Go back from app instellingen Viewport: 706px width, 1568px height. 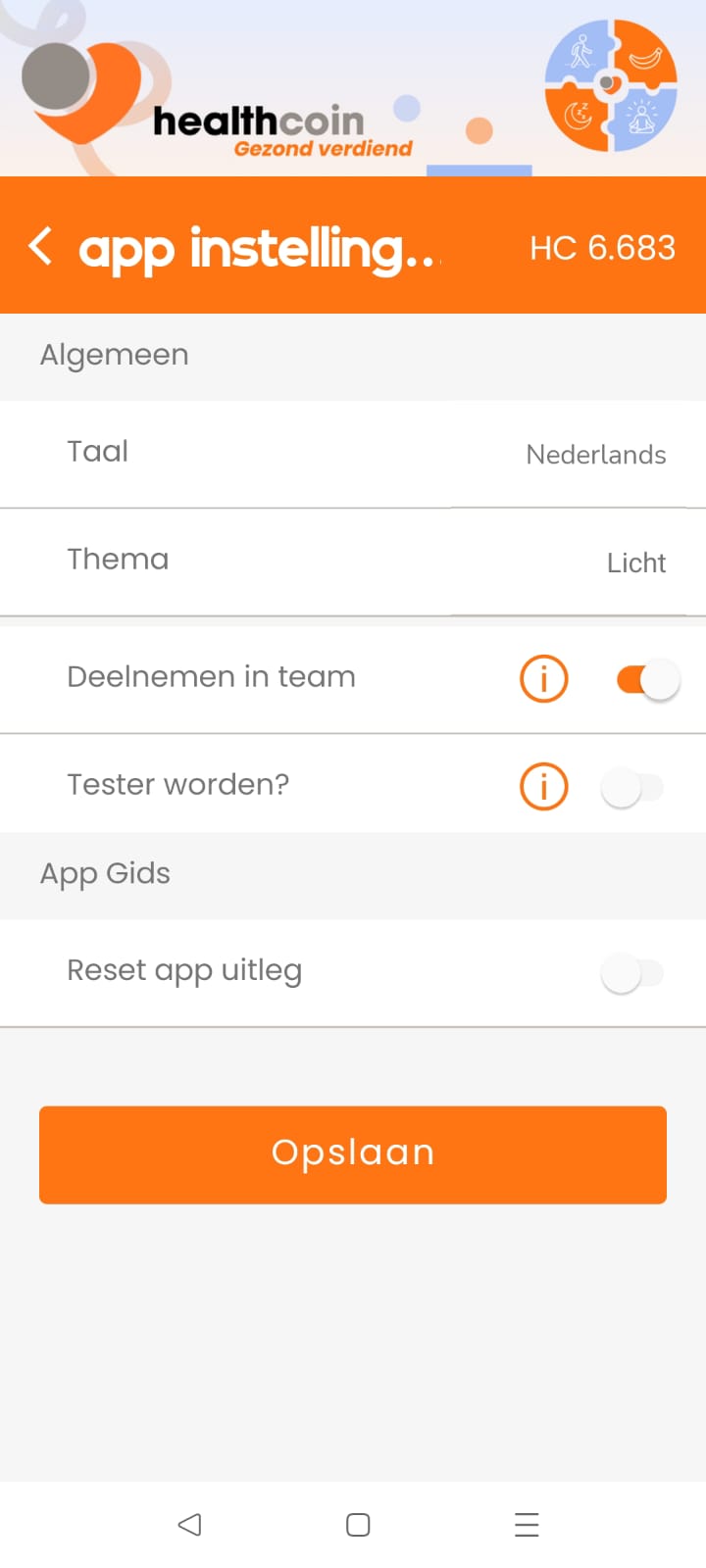pos(41,246)
